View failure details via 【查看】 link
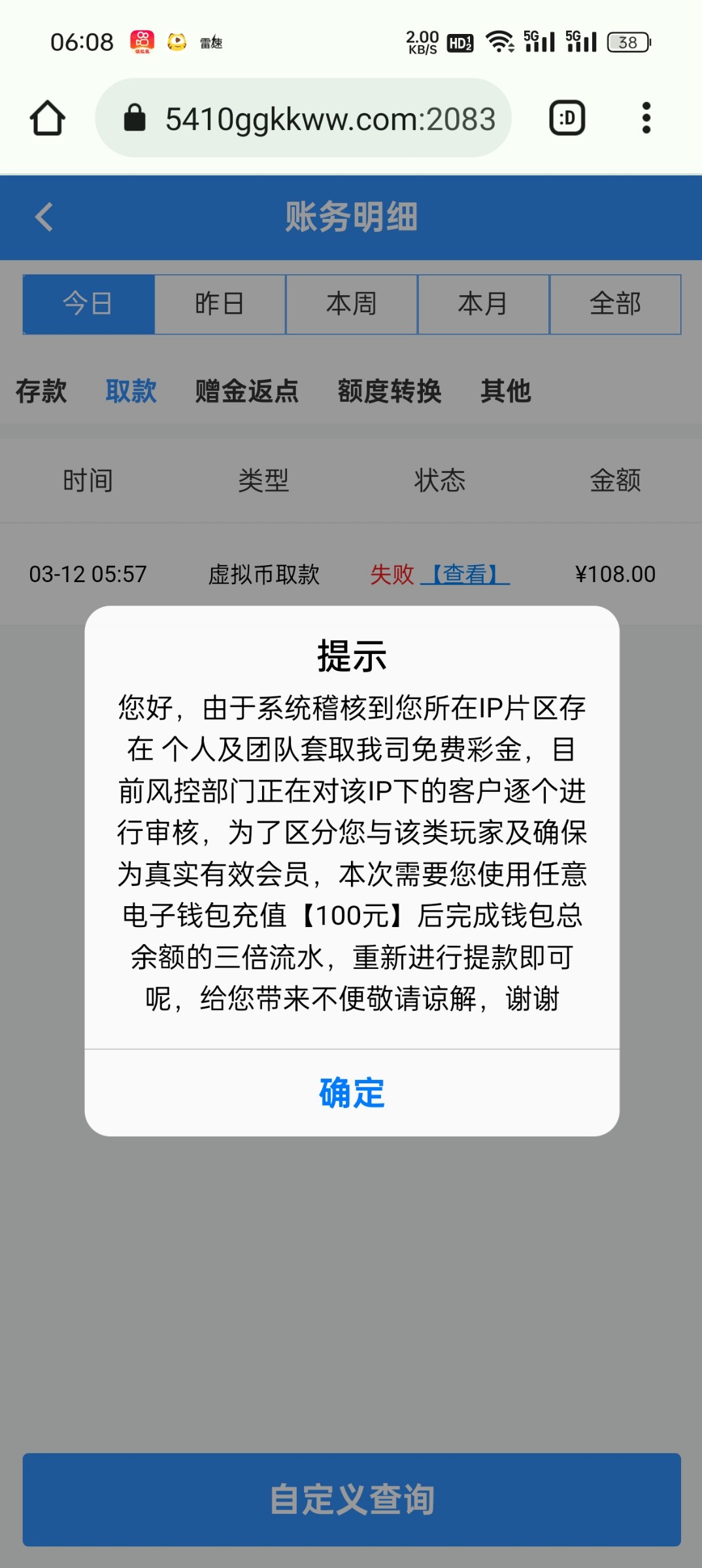This screenshot has height=1568, width=702. [x=465, y=574]
